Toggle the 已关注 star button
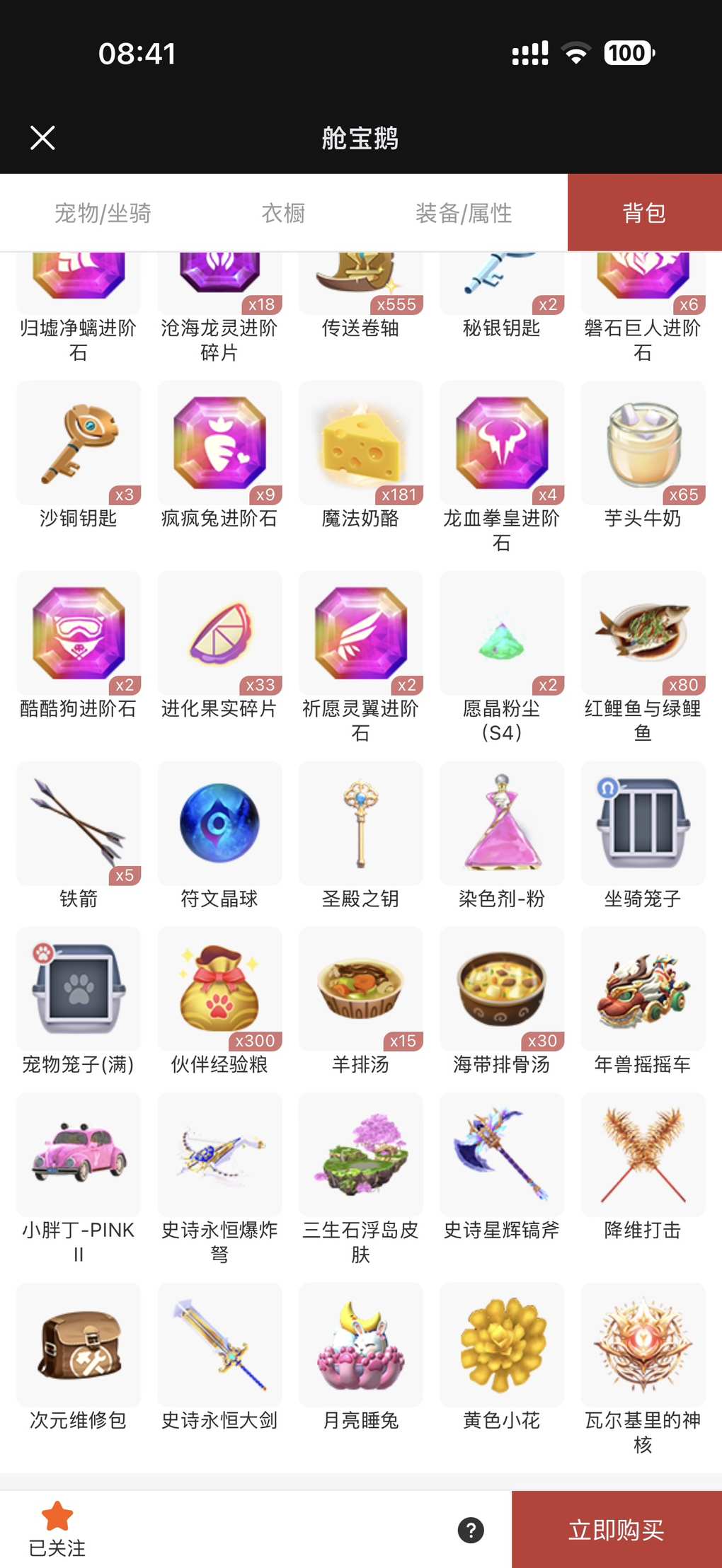 pyautogui.click(x=57, y=1528)
